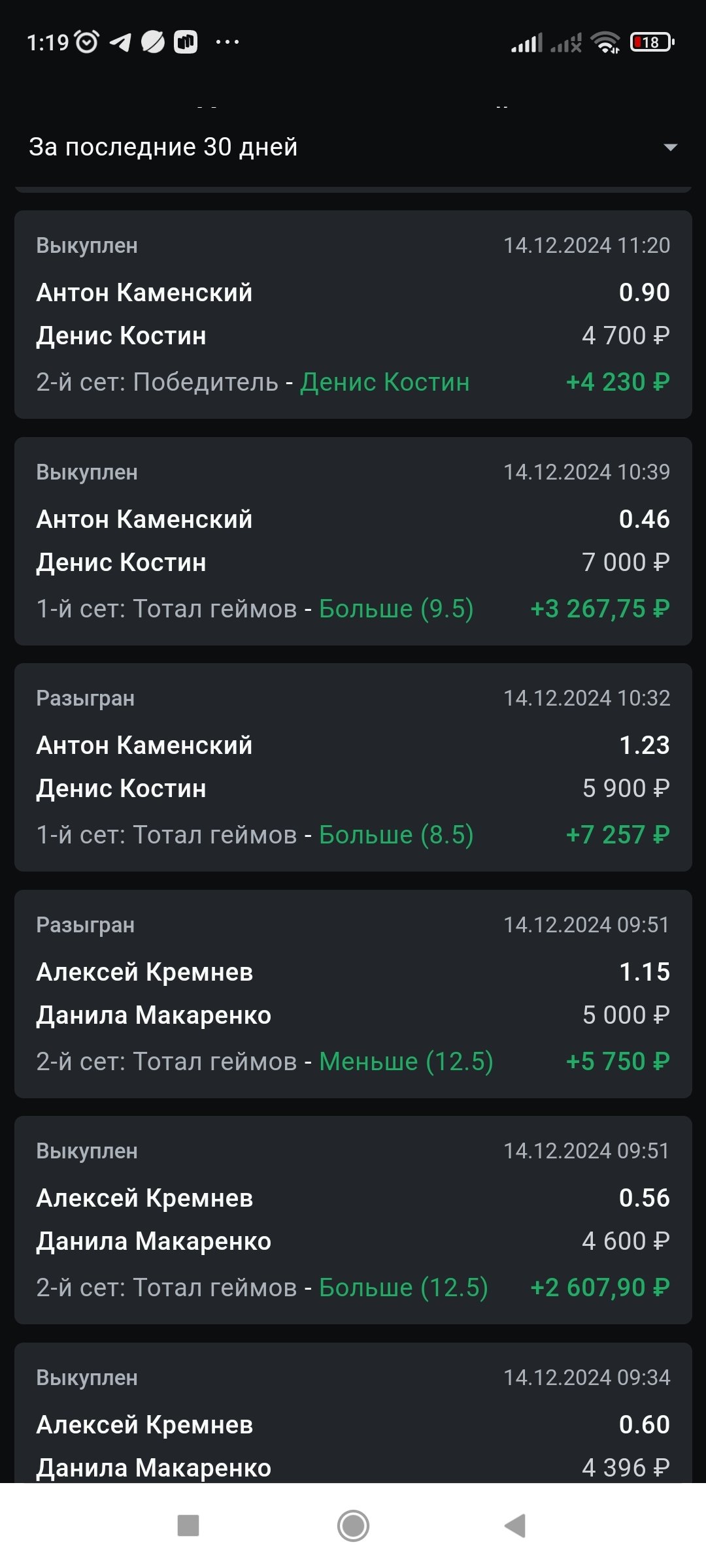Open the bet with Тотал геймов Больше (9.5)
The image size is (706, 1568).
click(353, 541)
